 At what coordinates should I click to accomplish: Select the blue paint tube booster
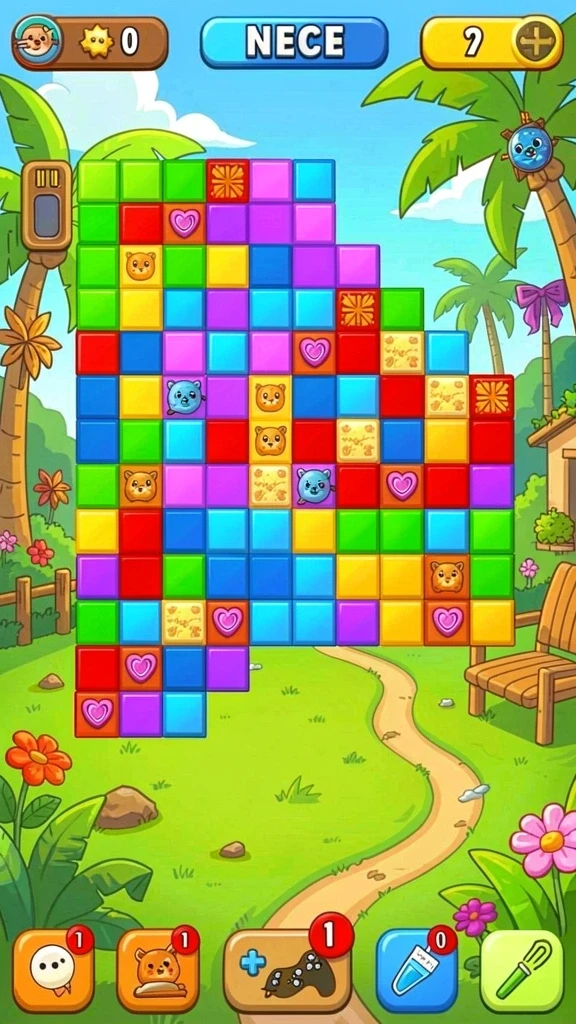click(417, 969)
